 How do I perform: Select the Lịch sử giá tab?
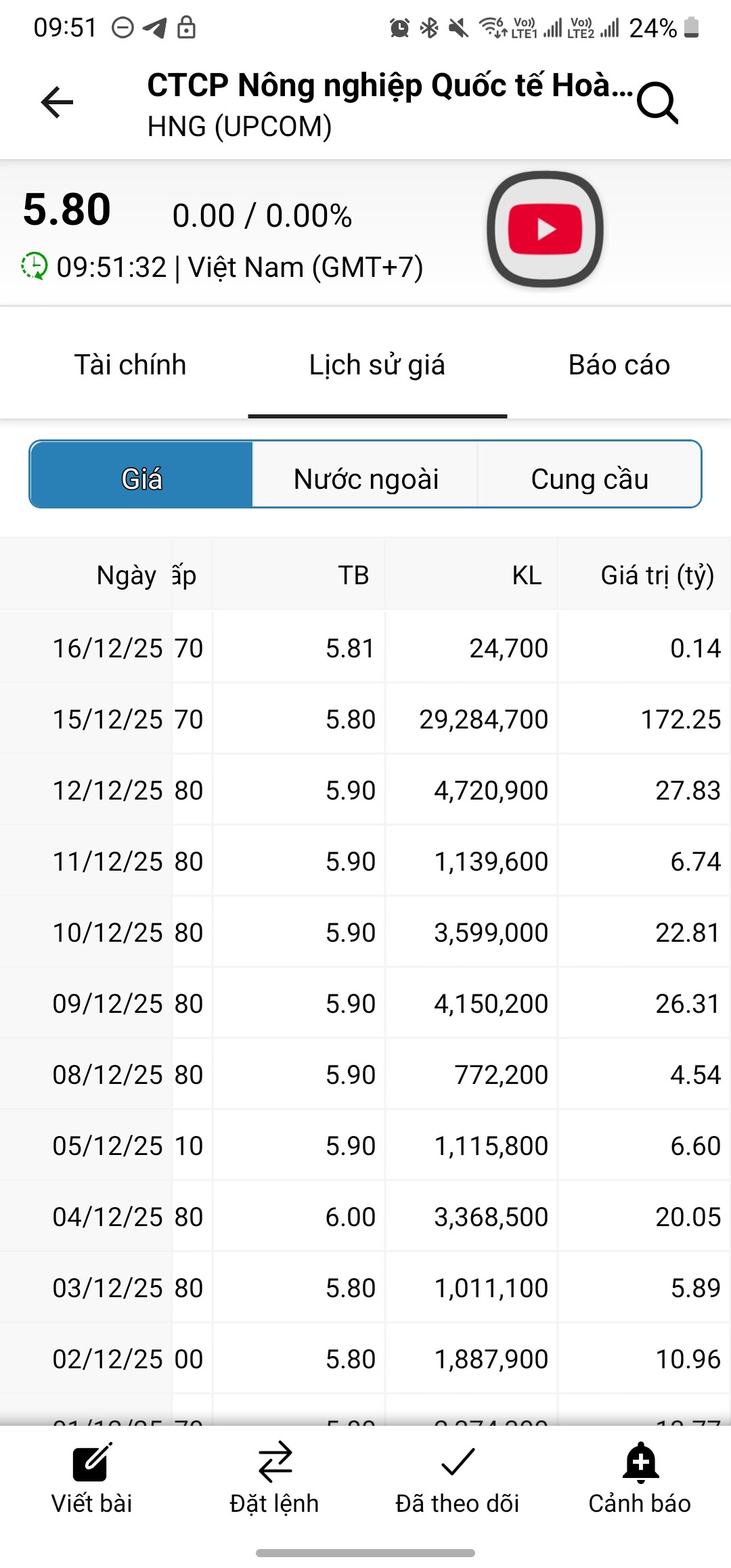click(x=377, y=365)
